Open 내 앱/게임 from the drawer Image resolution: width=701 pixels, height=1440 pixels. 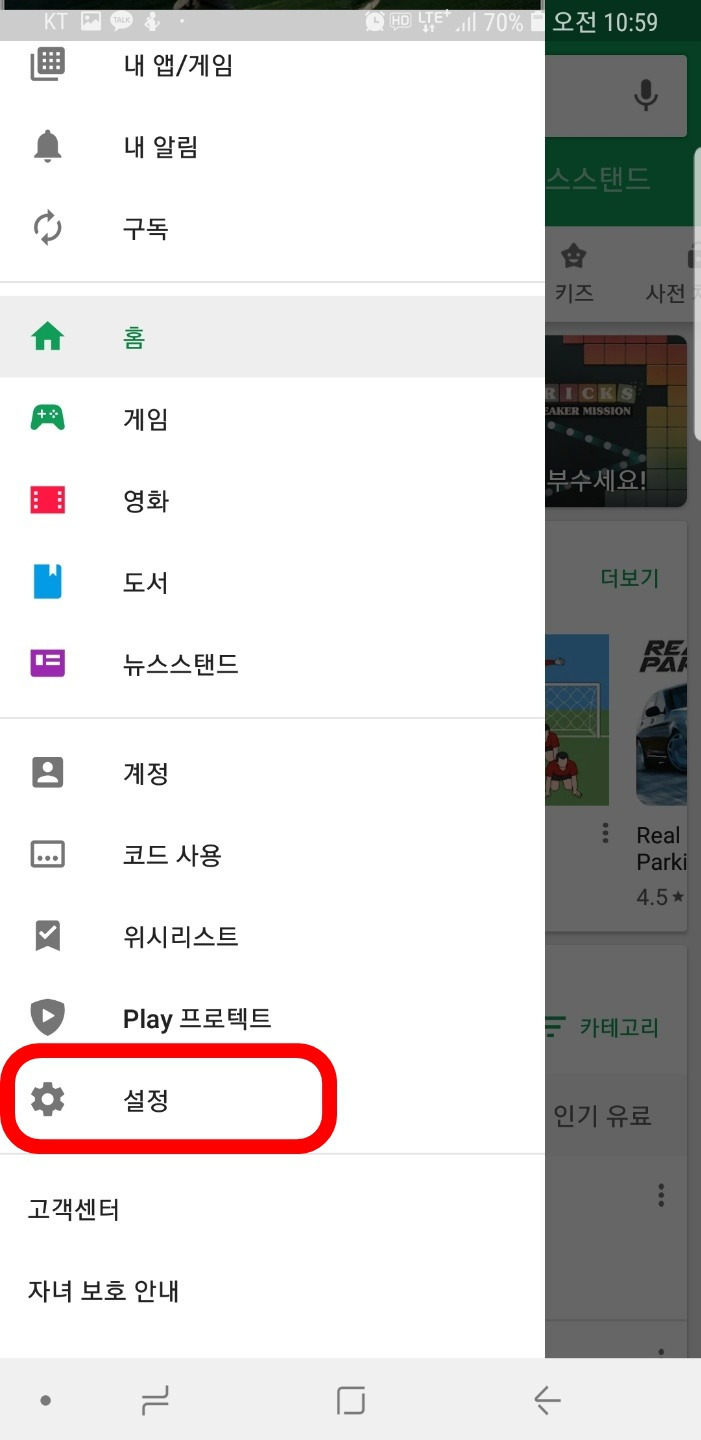click(272, 66)
